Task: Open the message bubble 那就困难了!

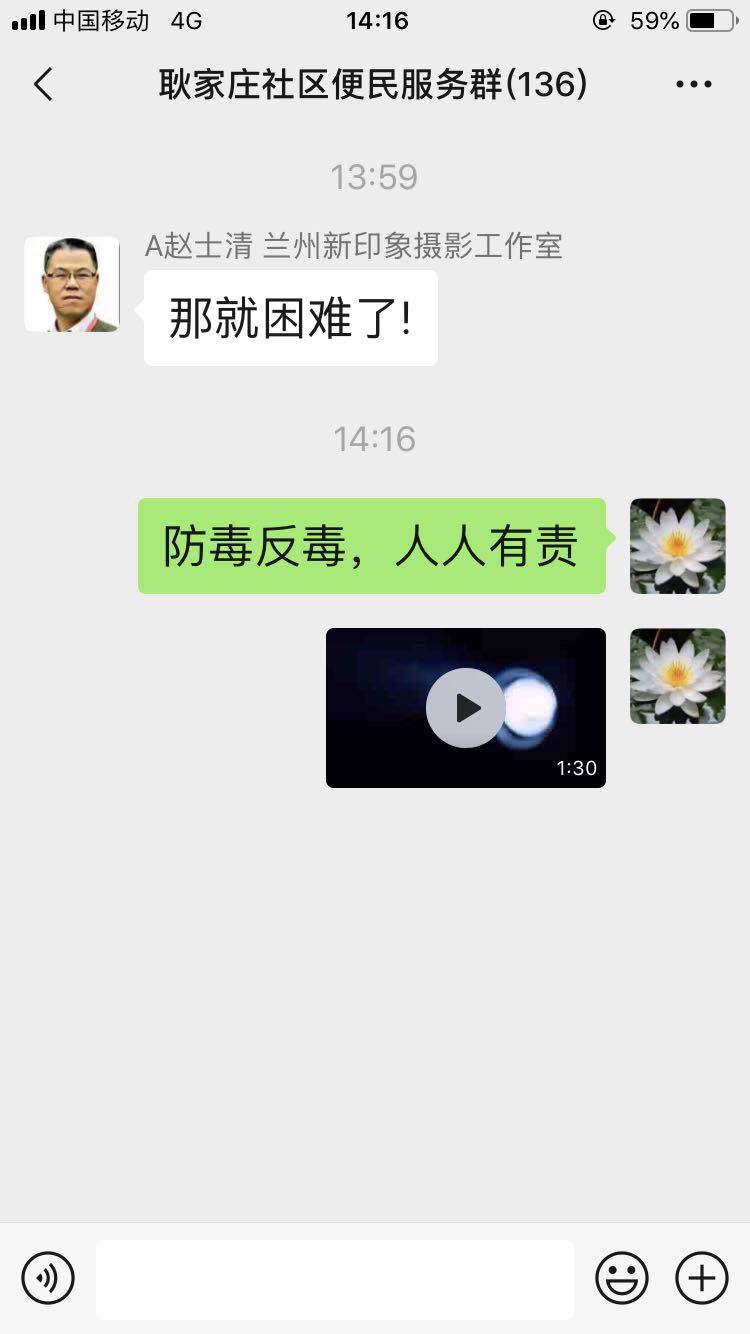Action: click(290, 318)
